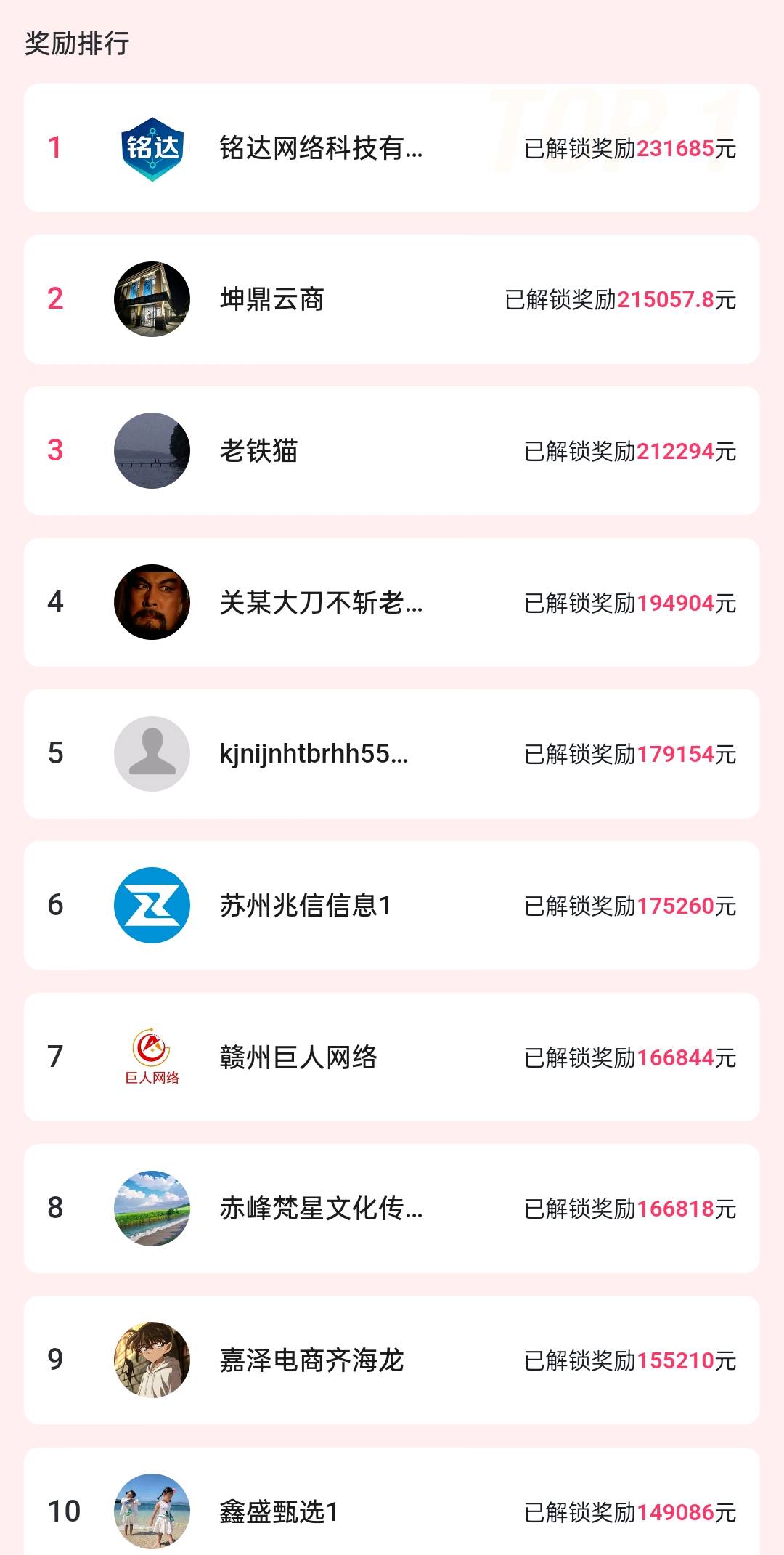Open the kjnijnhtbrhh55... ranking row

tap(392, 754)
